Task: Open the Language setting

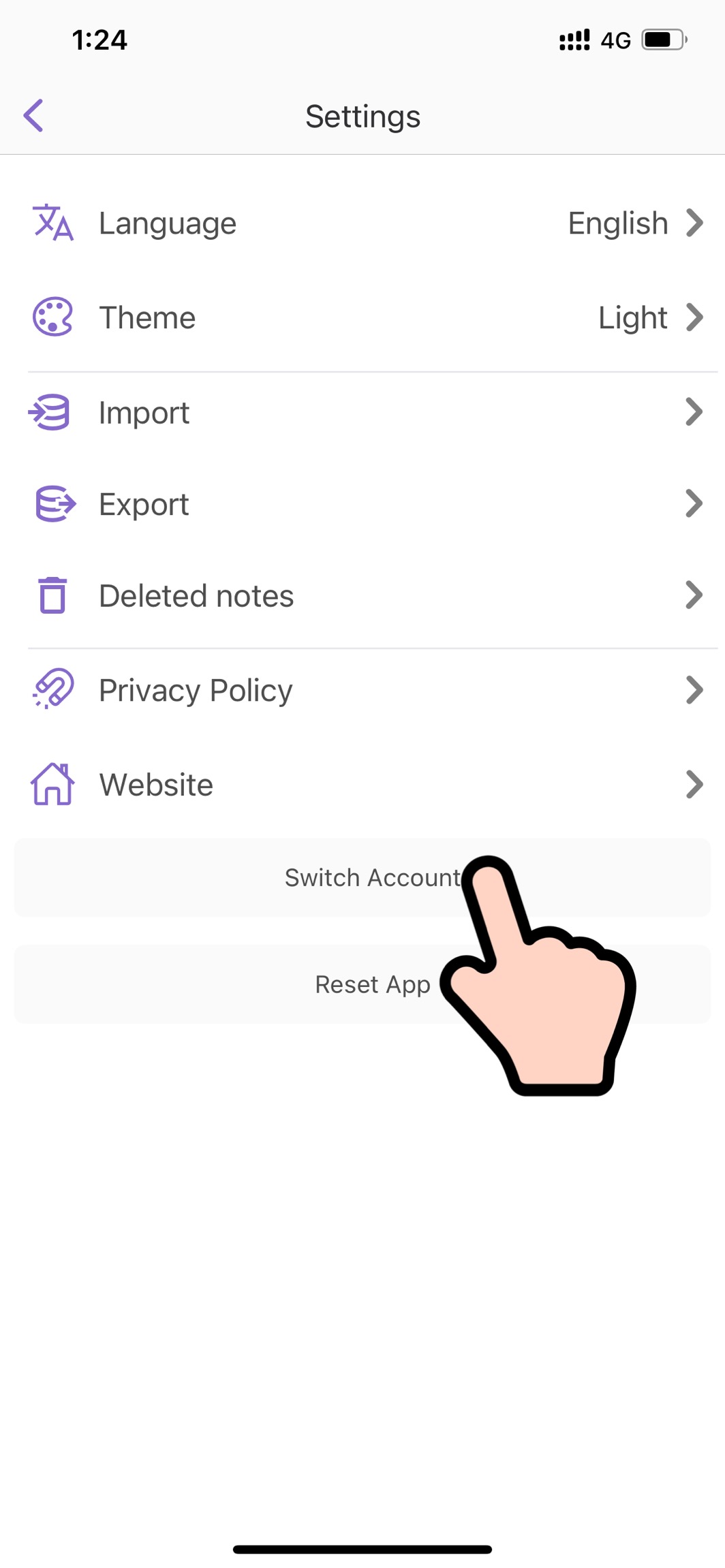Action: coord(362,223)
